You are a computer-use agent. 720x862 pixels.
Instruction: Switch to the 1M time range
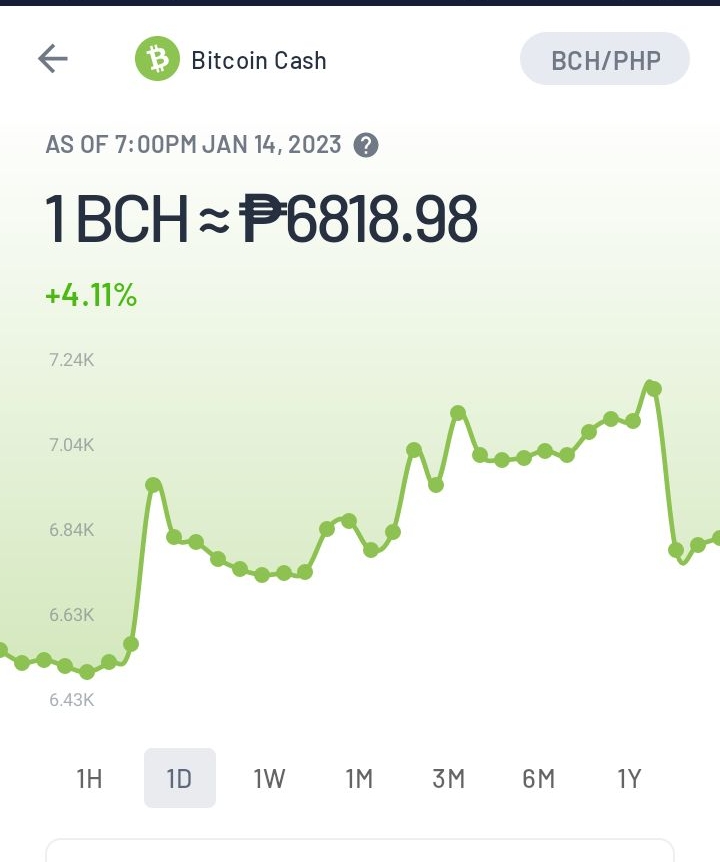pyautogui.click(x=359, y=778)
